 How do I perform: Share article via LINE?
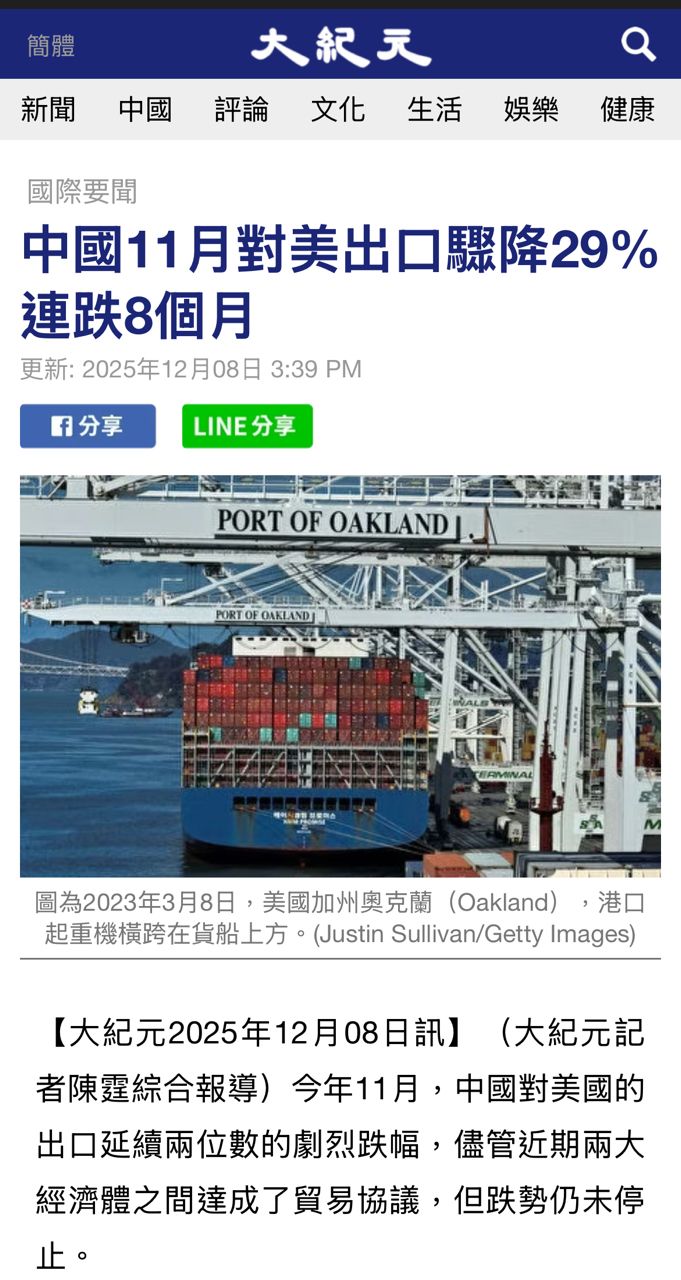[x=247, y=426]
